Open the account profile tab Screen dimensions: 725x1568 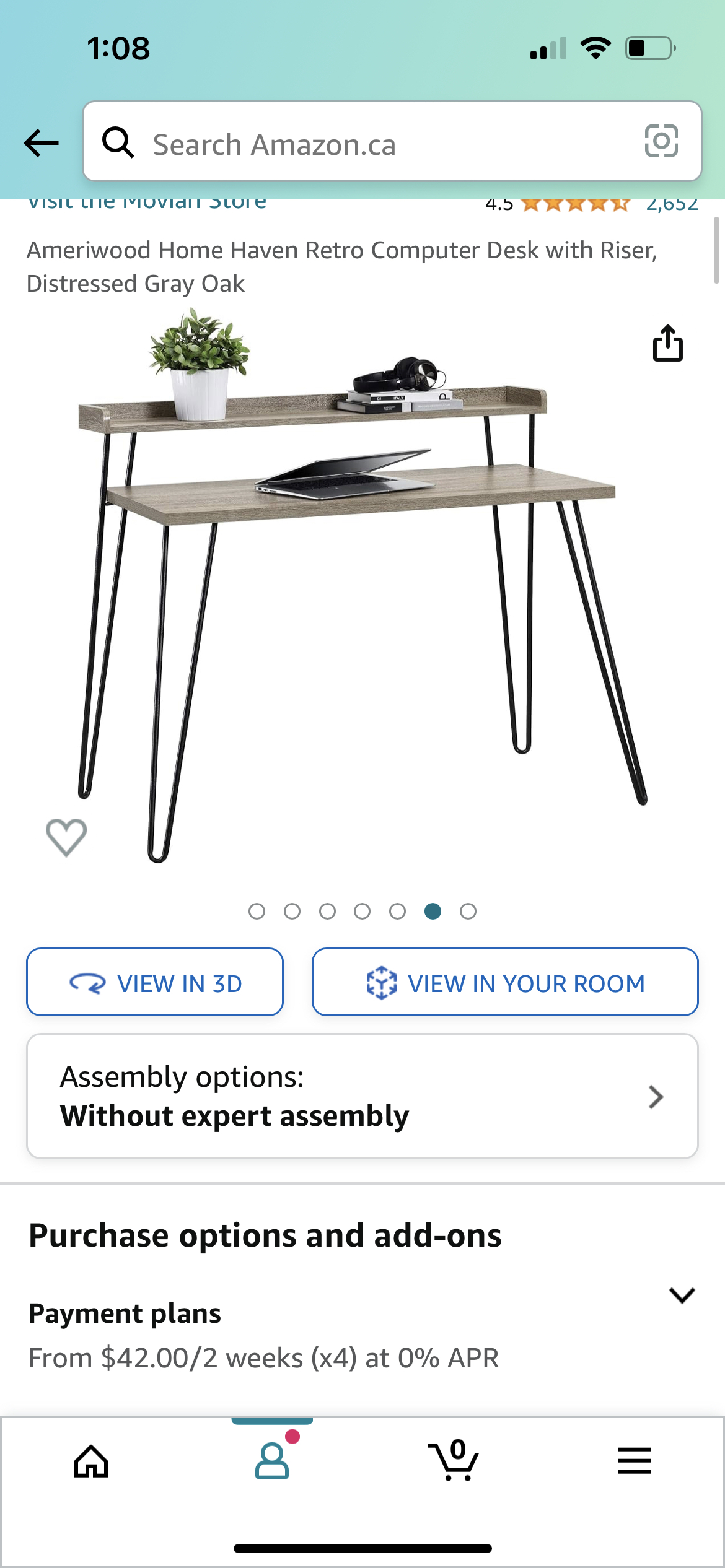[x=272, y=1461]
